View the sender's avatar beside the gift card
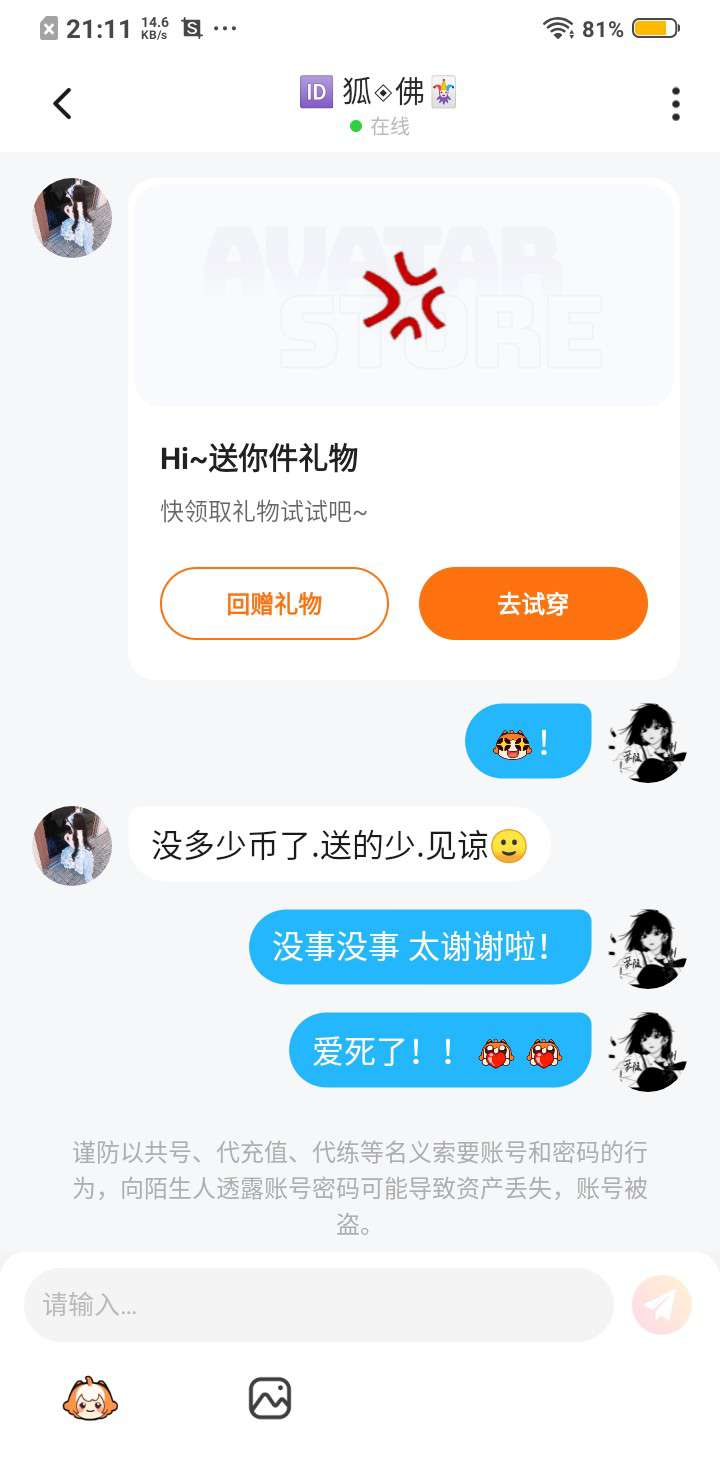720x1460 pixels. [72, 218]
